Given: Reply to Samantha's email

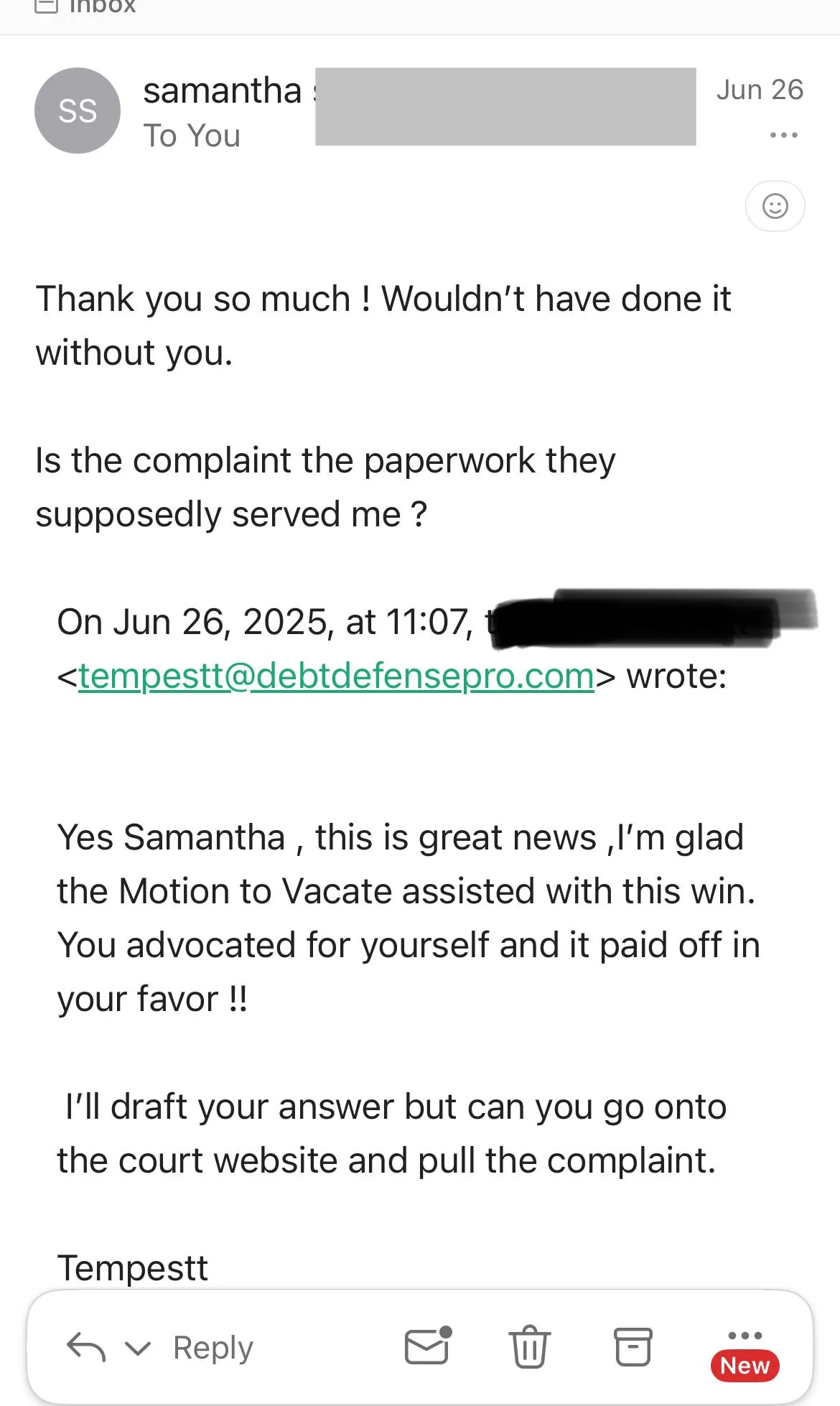Looking at the screenshot, I should click(213, 1347).
